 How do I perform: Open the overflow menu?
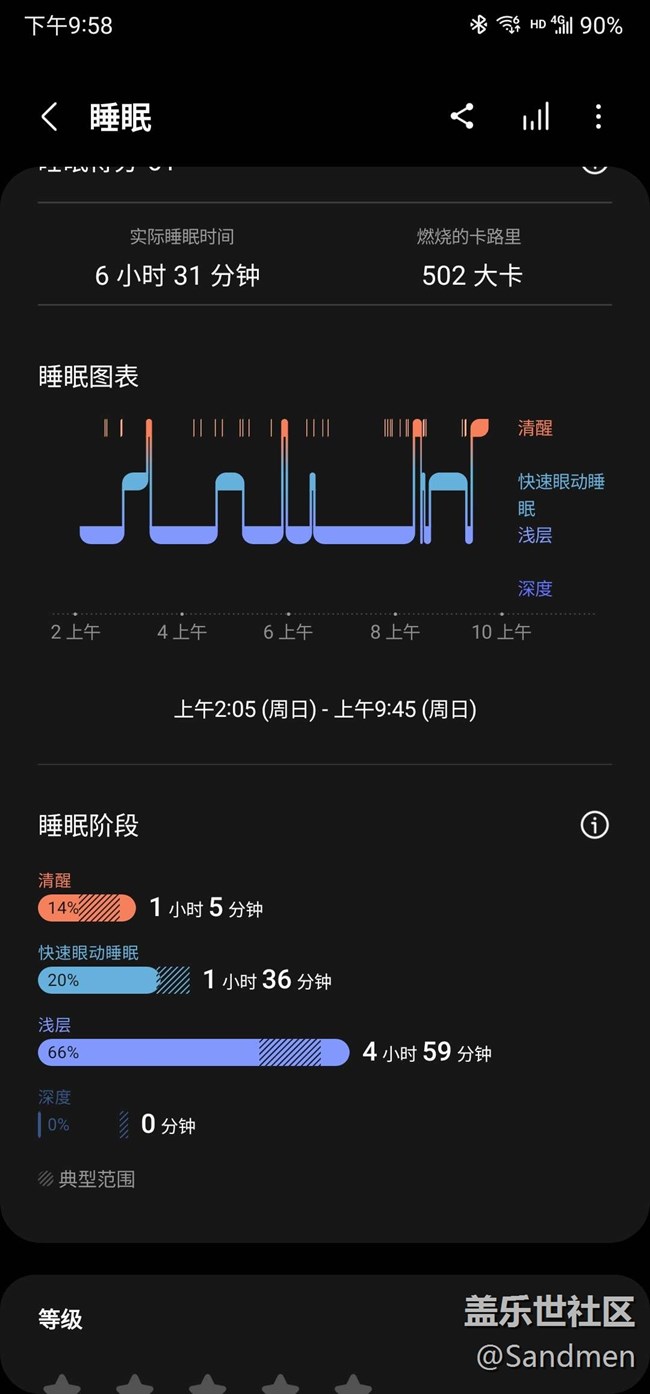click(x=598, y=117)
